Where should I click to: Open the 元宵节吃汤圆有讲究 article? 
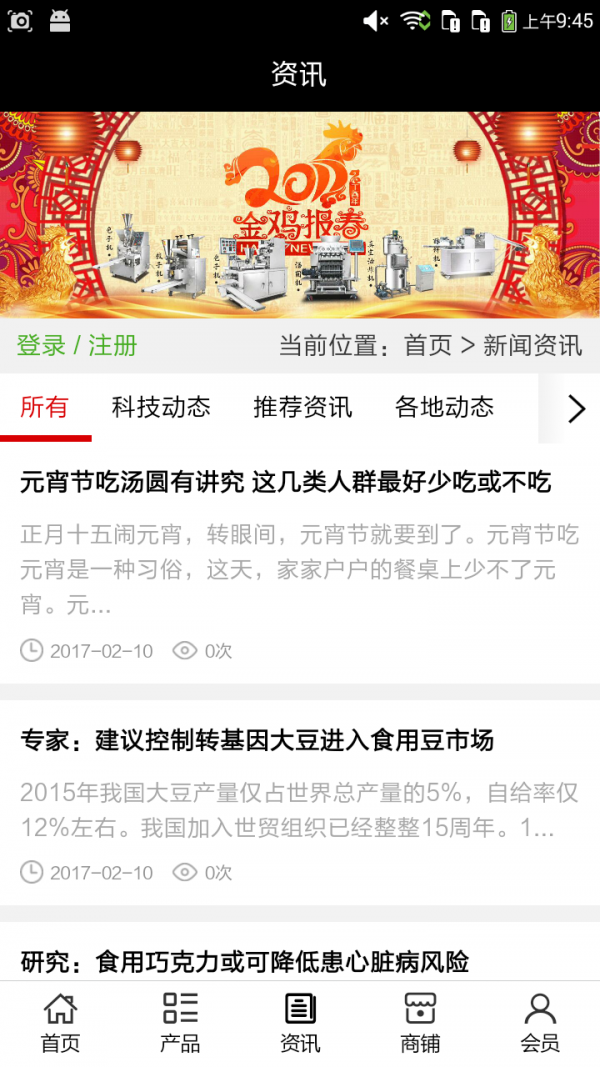tap(286, 483)
